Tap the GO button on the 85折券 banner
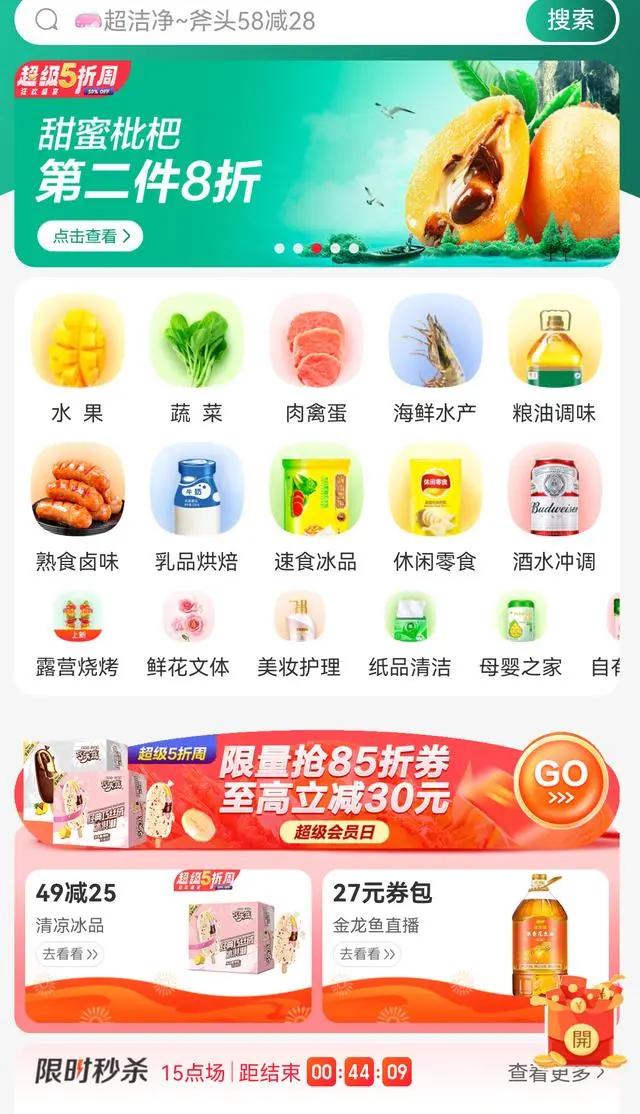640x1114 pixels. [559, 775]
